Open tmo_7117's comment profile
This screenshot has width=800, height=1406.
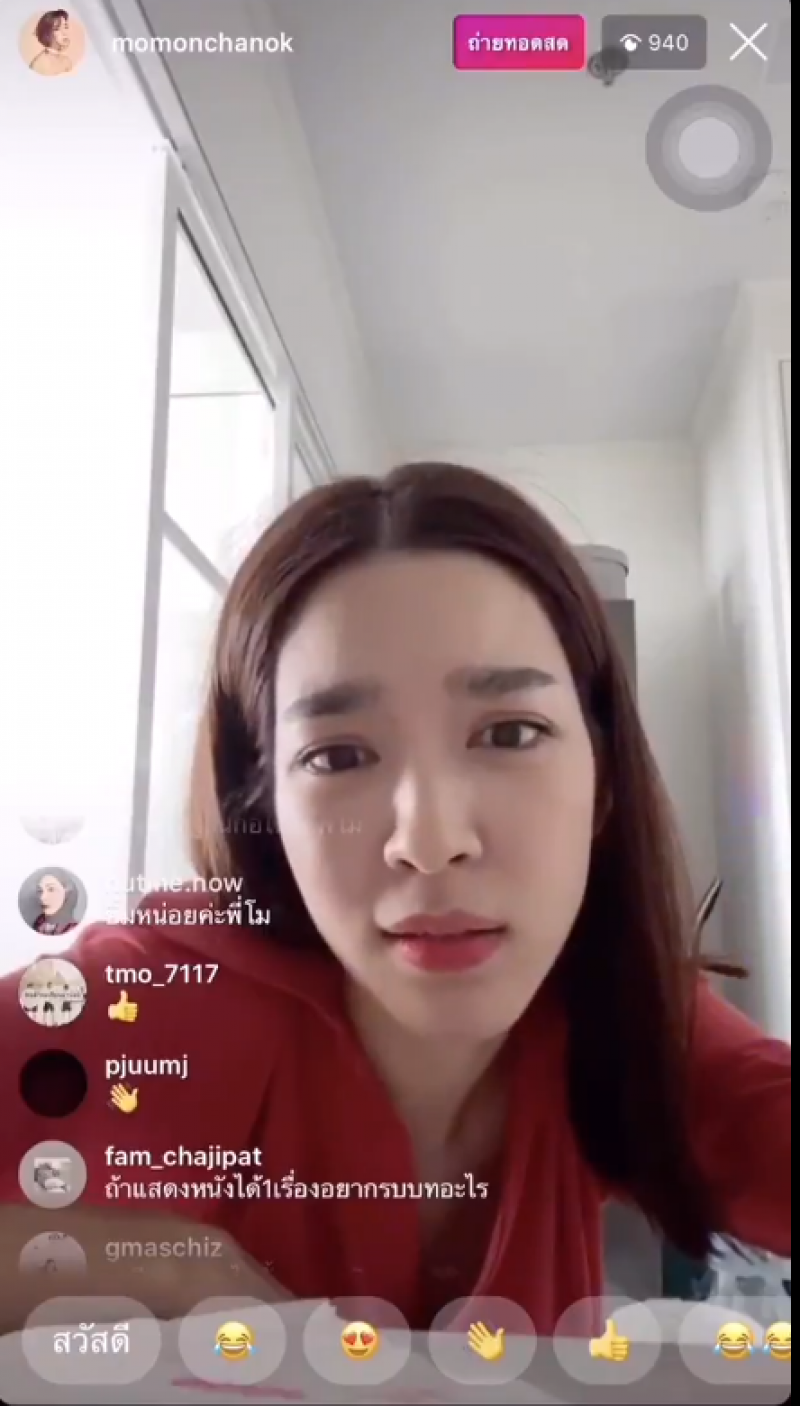52,991
